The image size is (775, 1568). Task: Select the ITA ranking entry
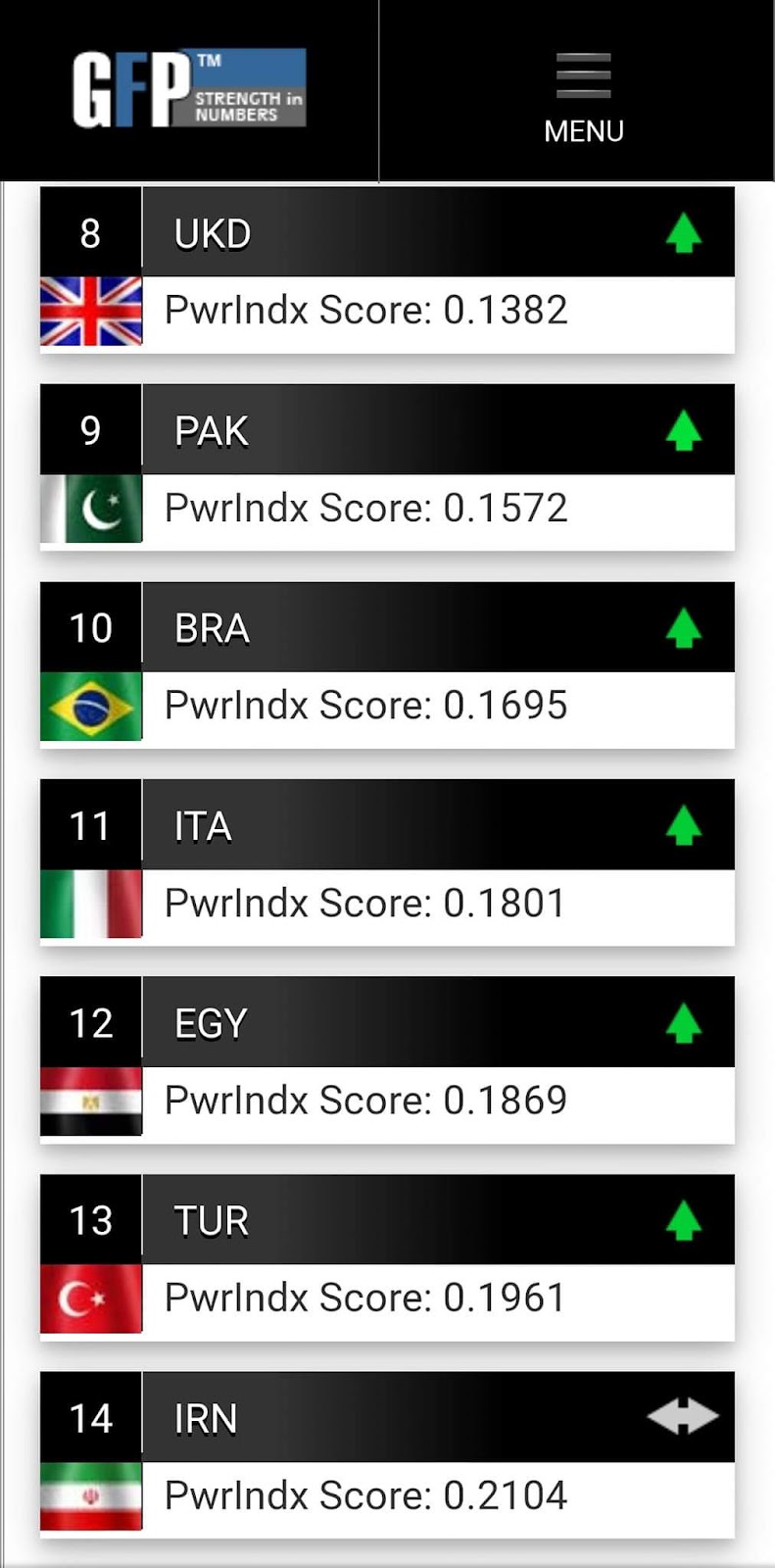coord(387,862)
